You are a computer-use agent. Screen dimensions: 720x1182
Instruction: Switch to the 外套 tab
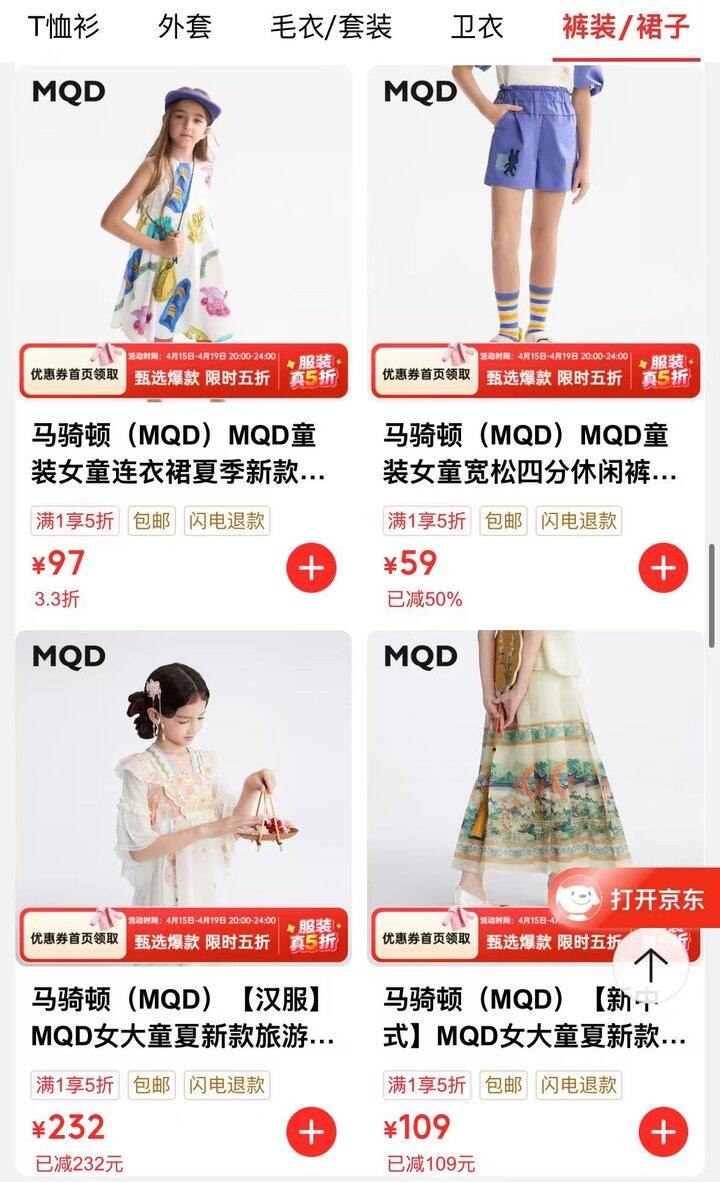(x=185, y=27)
